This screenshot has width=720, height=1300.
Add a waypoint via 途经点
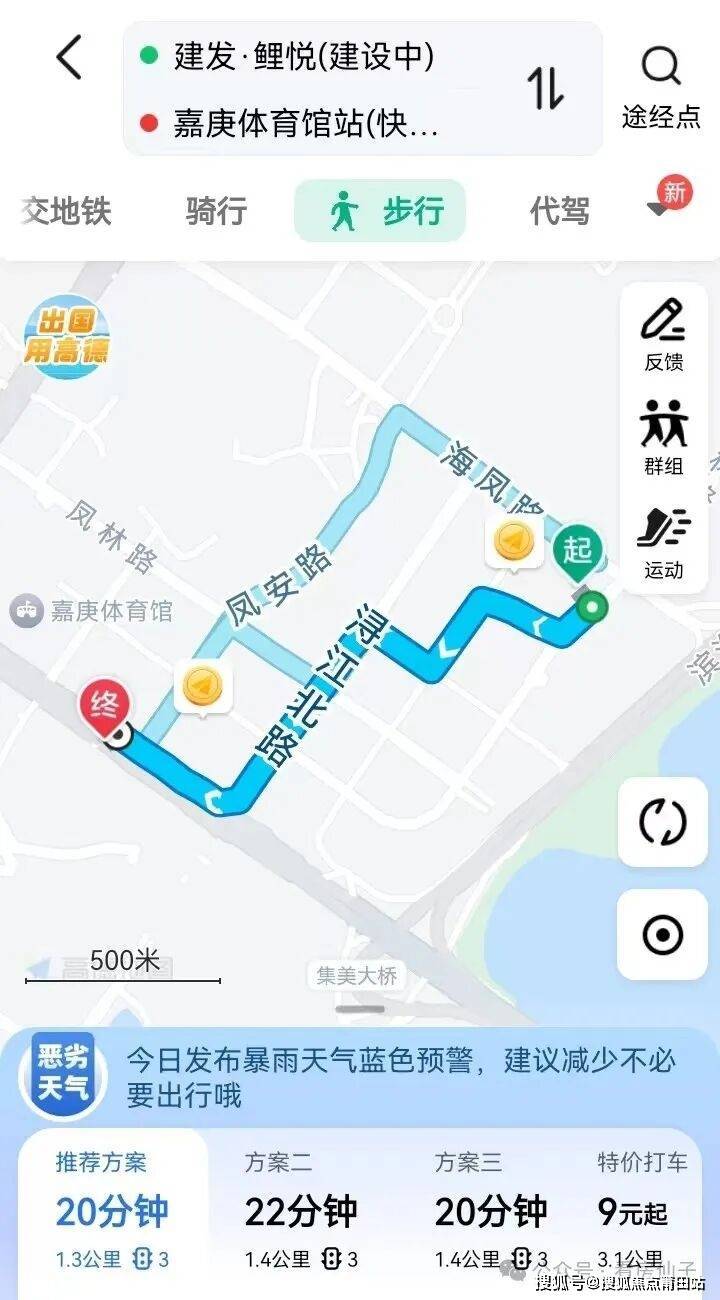click(661, 87)
